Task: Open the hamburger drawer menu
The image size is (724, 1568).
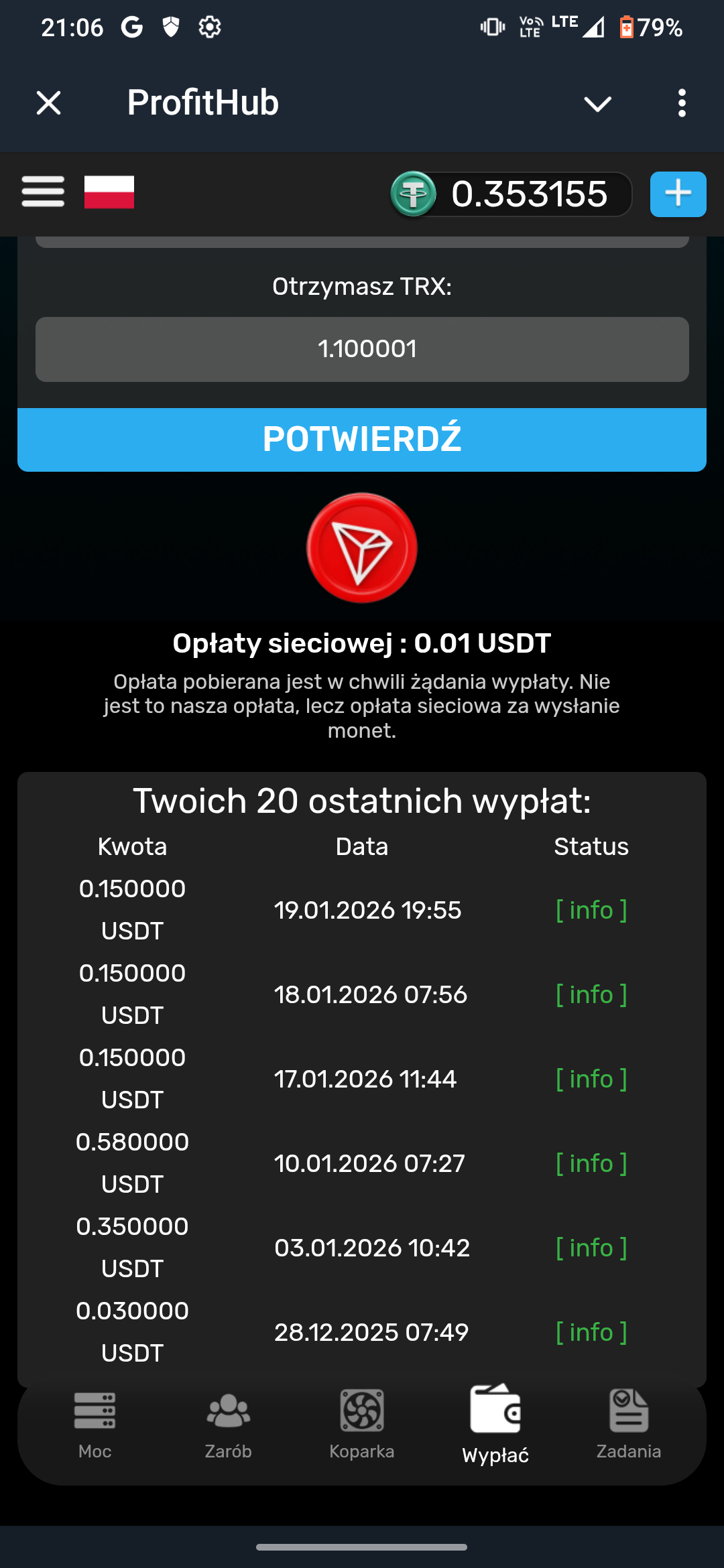Action: pos(43,192)
